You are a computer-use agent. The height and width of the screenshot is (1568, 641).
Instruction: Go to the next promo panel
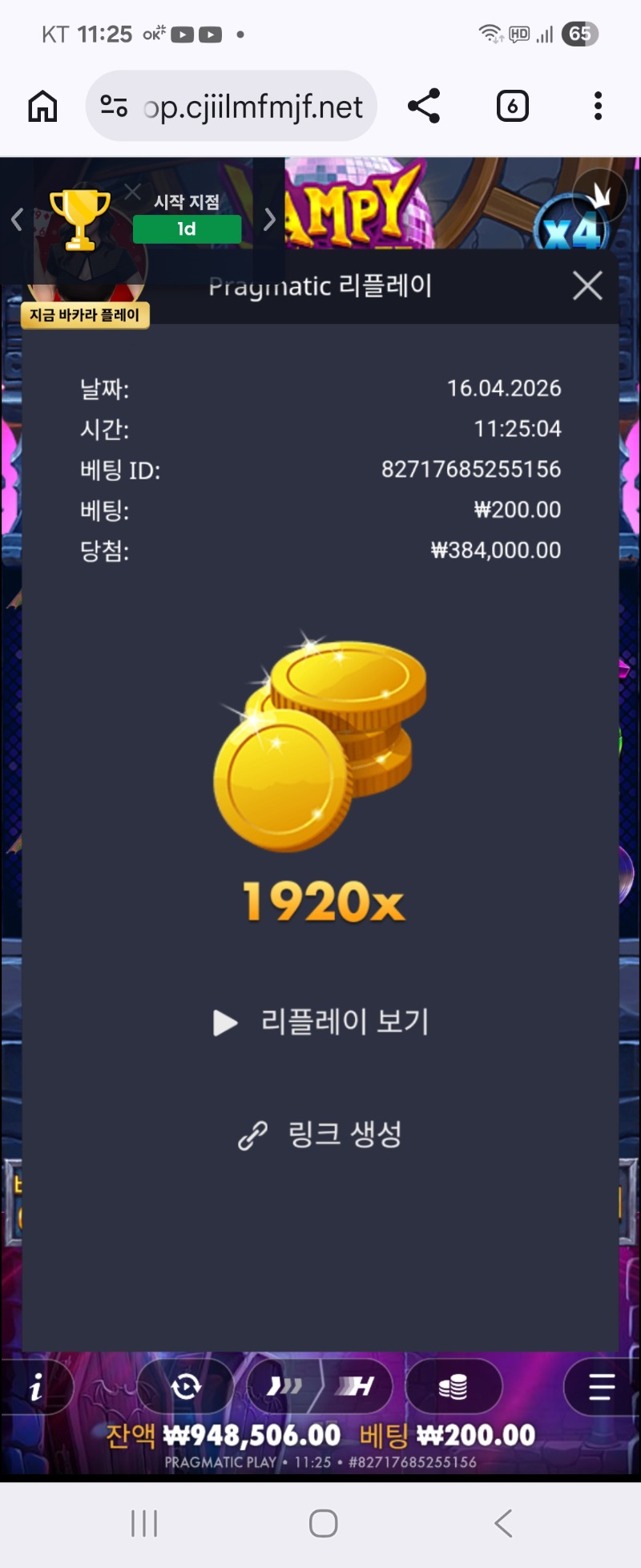[x=269, y=219]
